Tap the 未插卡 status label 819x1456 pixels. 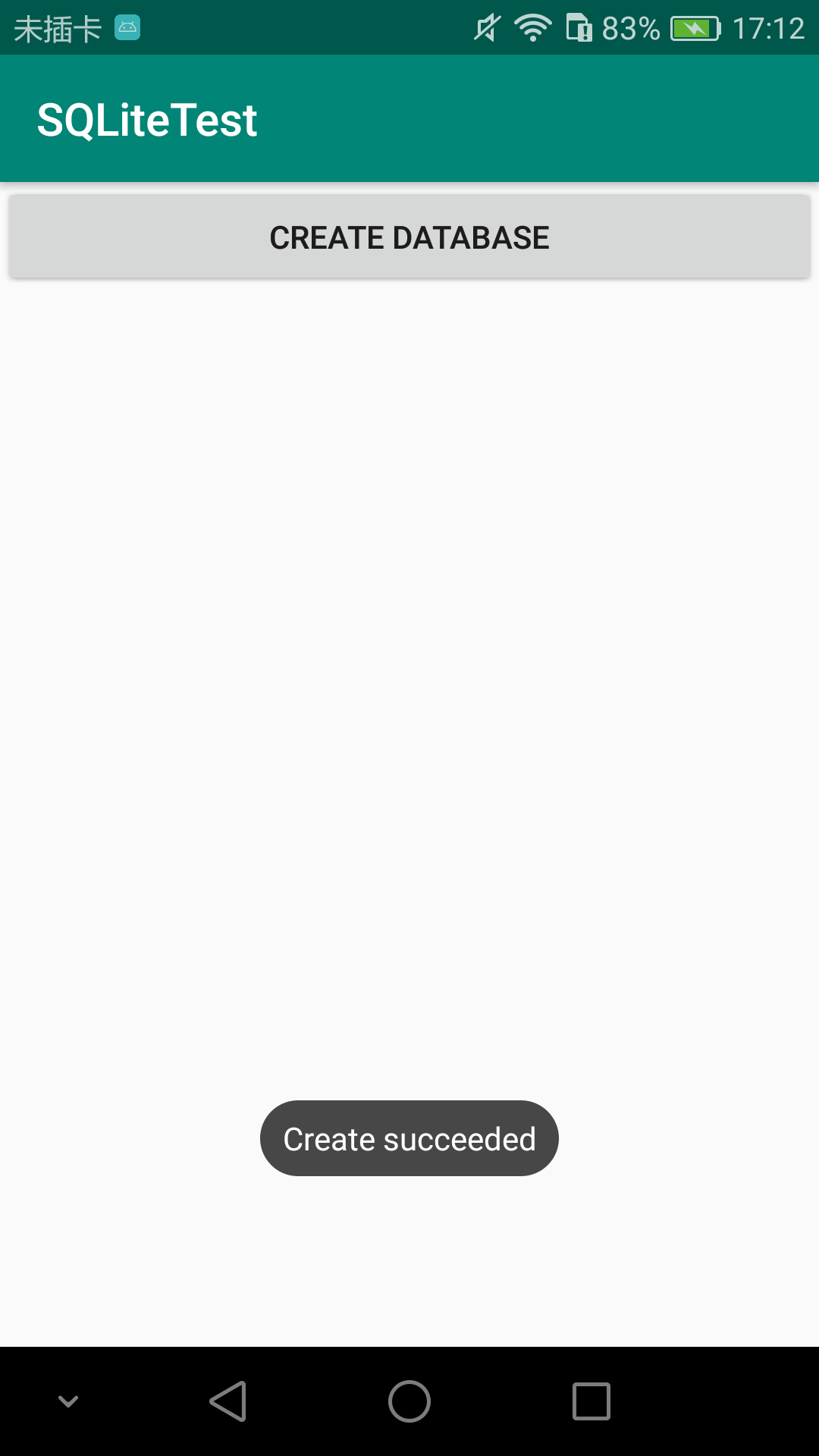coord(57,28)
